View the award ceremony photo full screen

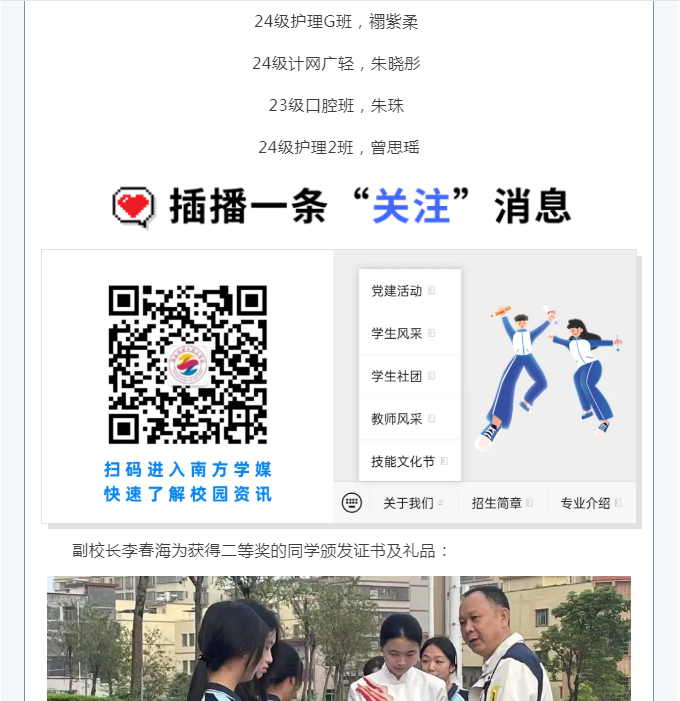[x=338, y=638]
